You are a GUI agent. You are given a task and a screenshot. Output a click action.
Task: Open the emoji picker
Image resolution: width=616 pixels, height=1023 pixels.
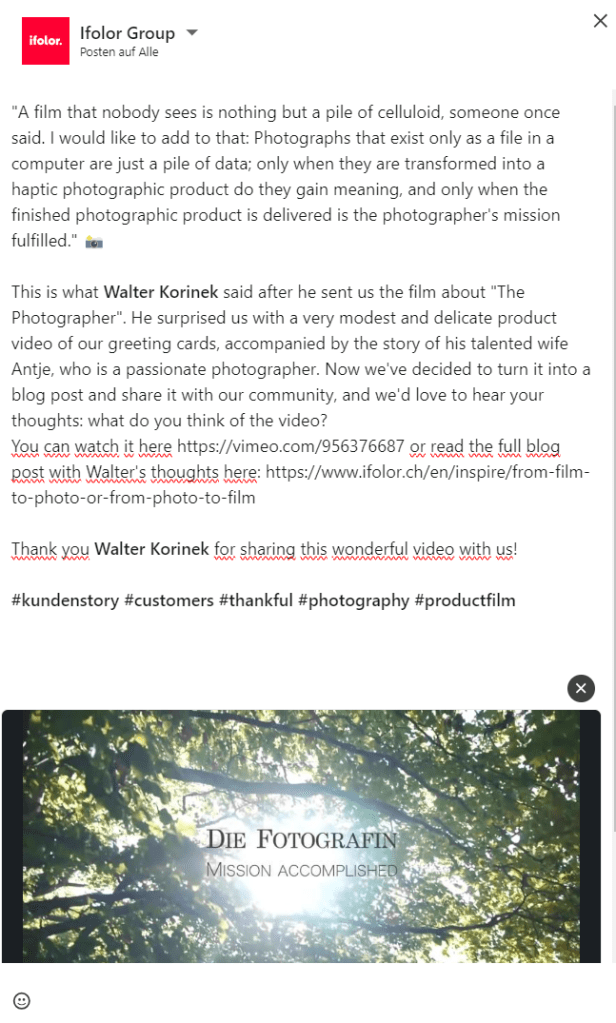click(x=21, y=1000)
